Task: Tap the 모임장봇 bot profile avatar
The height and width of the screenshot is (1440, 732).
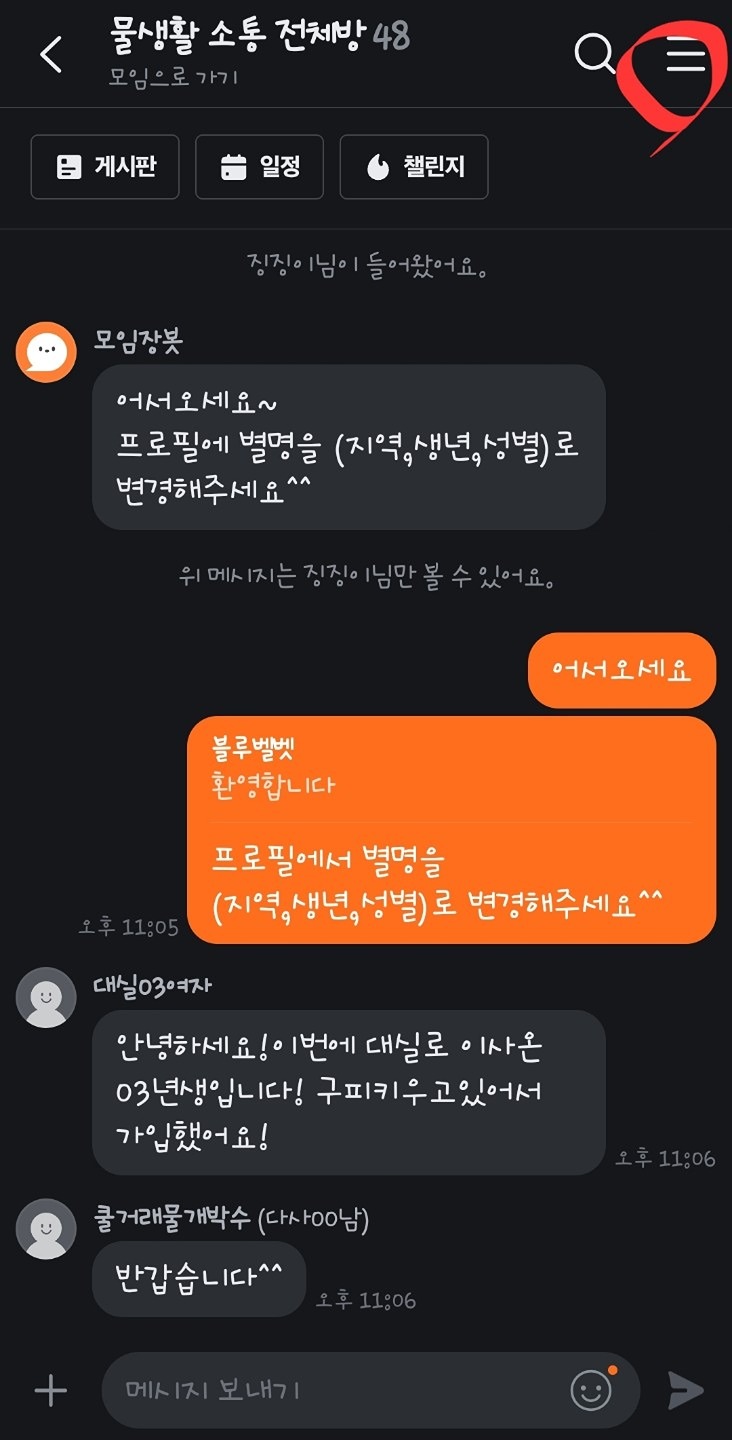Action: coord(44,353)
